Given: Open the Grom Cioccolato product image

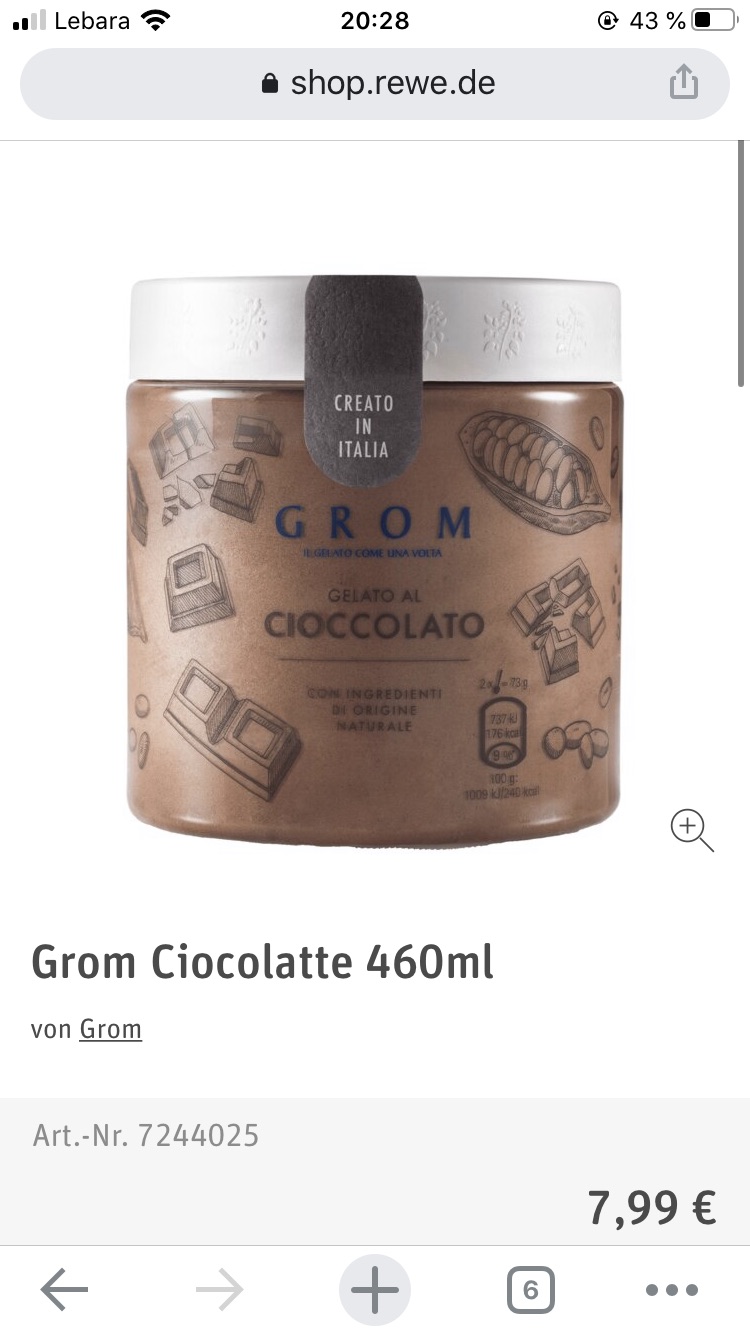Looking at the screenshot, I should click(375, 561).
